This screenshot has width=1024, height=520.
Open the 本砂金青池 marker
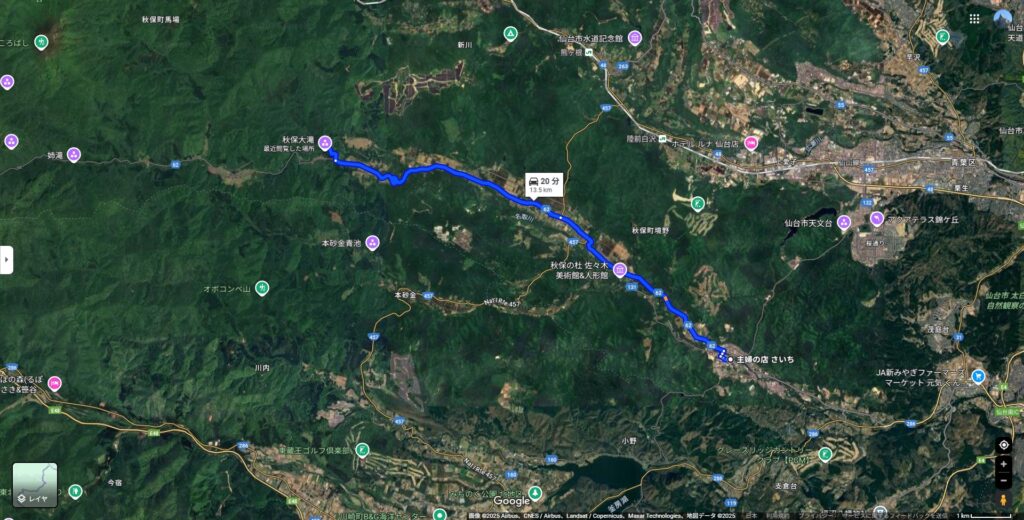coord(372,242)
